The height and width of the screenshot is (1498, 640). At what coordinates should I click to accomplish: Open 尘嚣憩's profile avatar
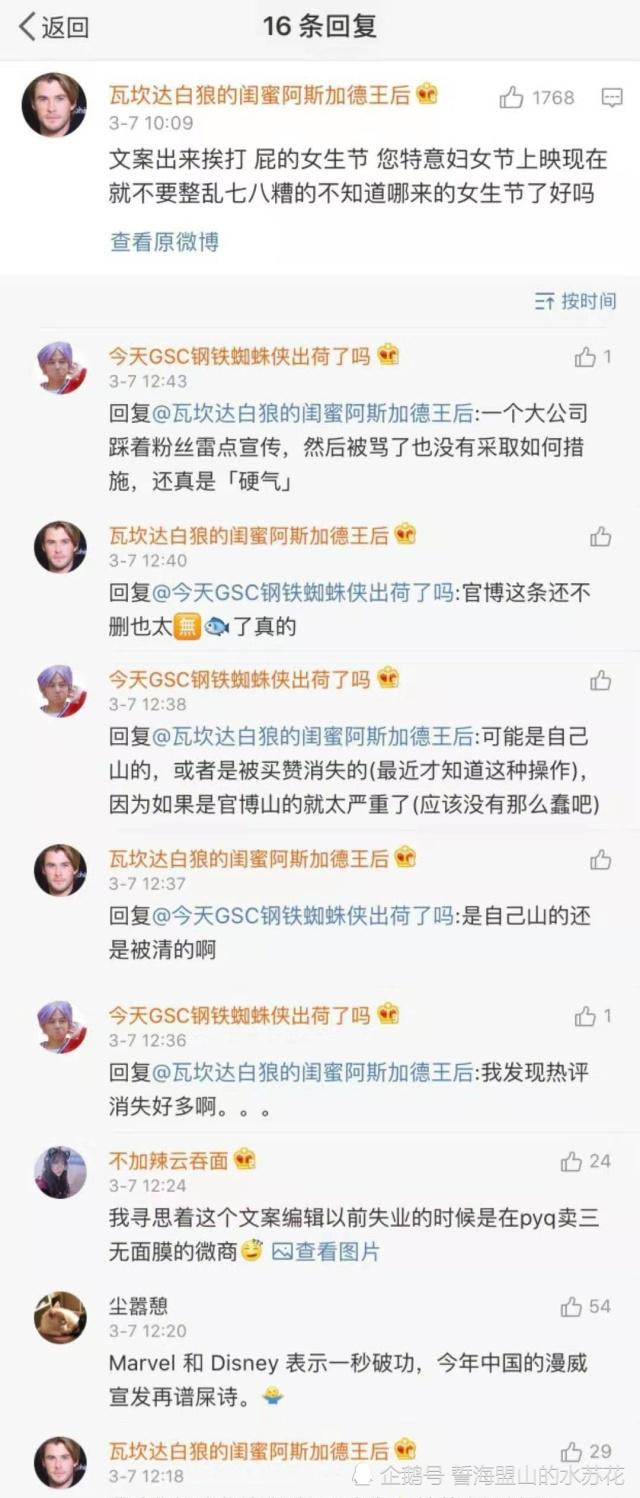click(60, 1317)
